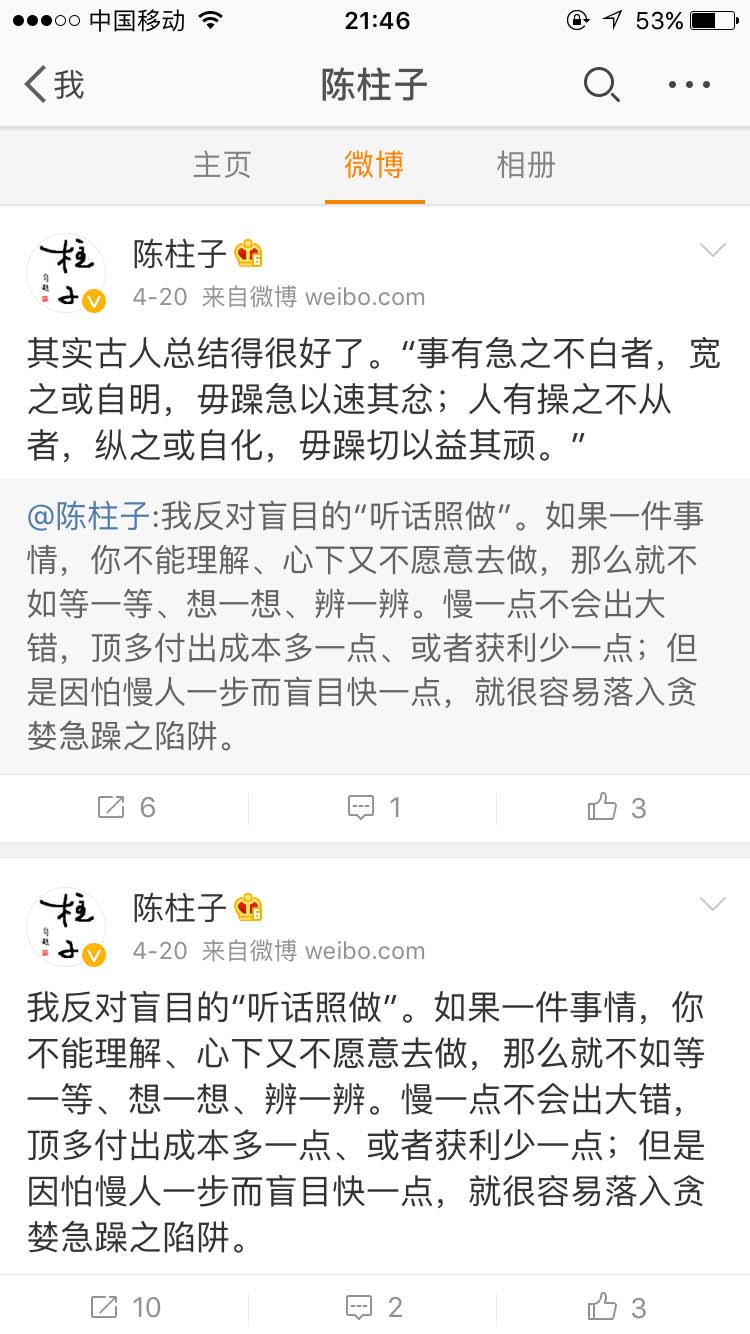This screenshot has width=750, height=1334.
Task: Switch to the 相册 tab
Action: click(x=525, y=165)
